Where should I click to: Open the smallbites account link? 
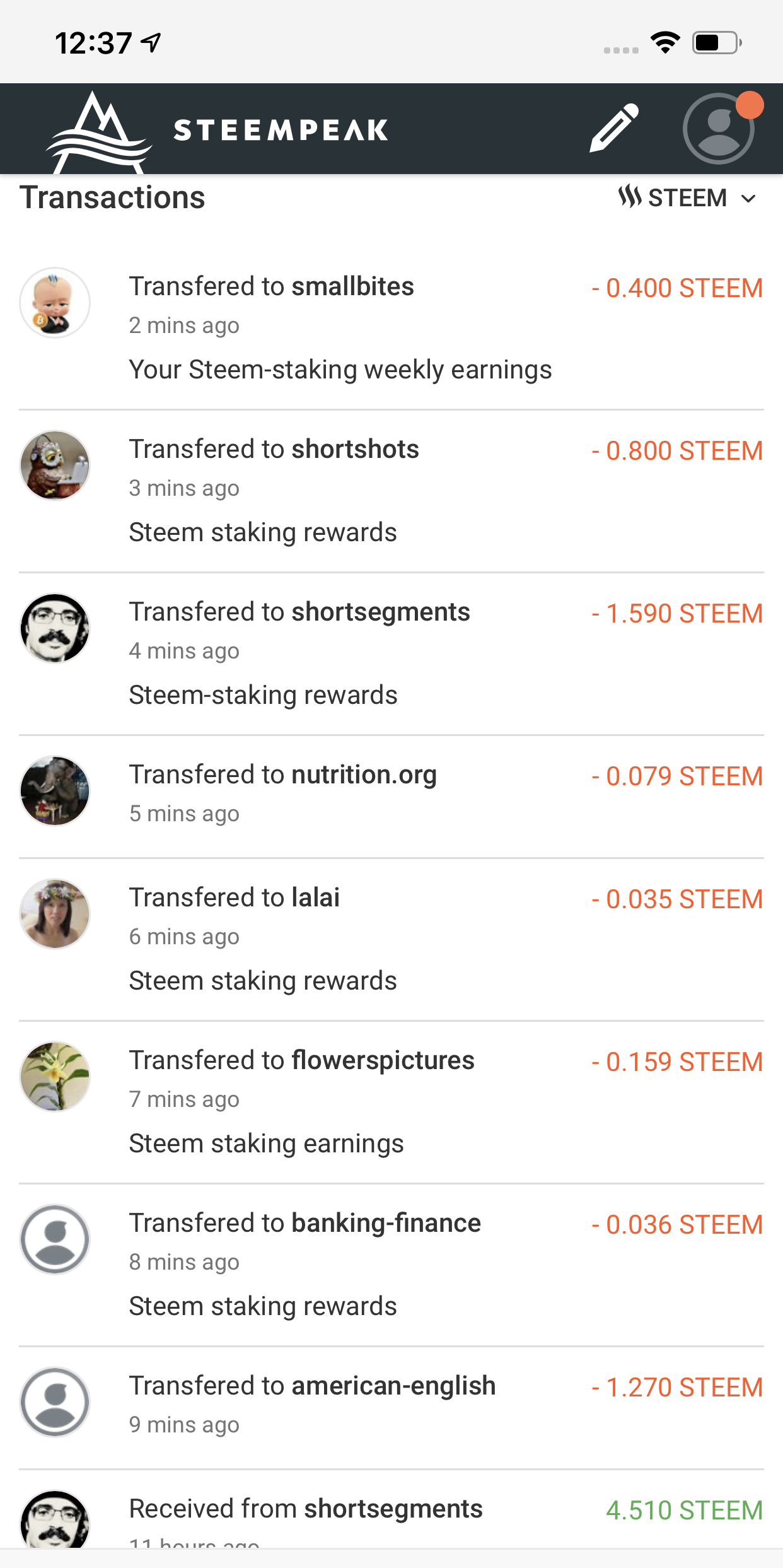click(352, 286)
